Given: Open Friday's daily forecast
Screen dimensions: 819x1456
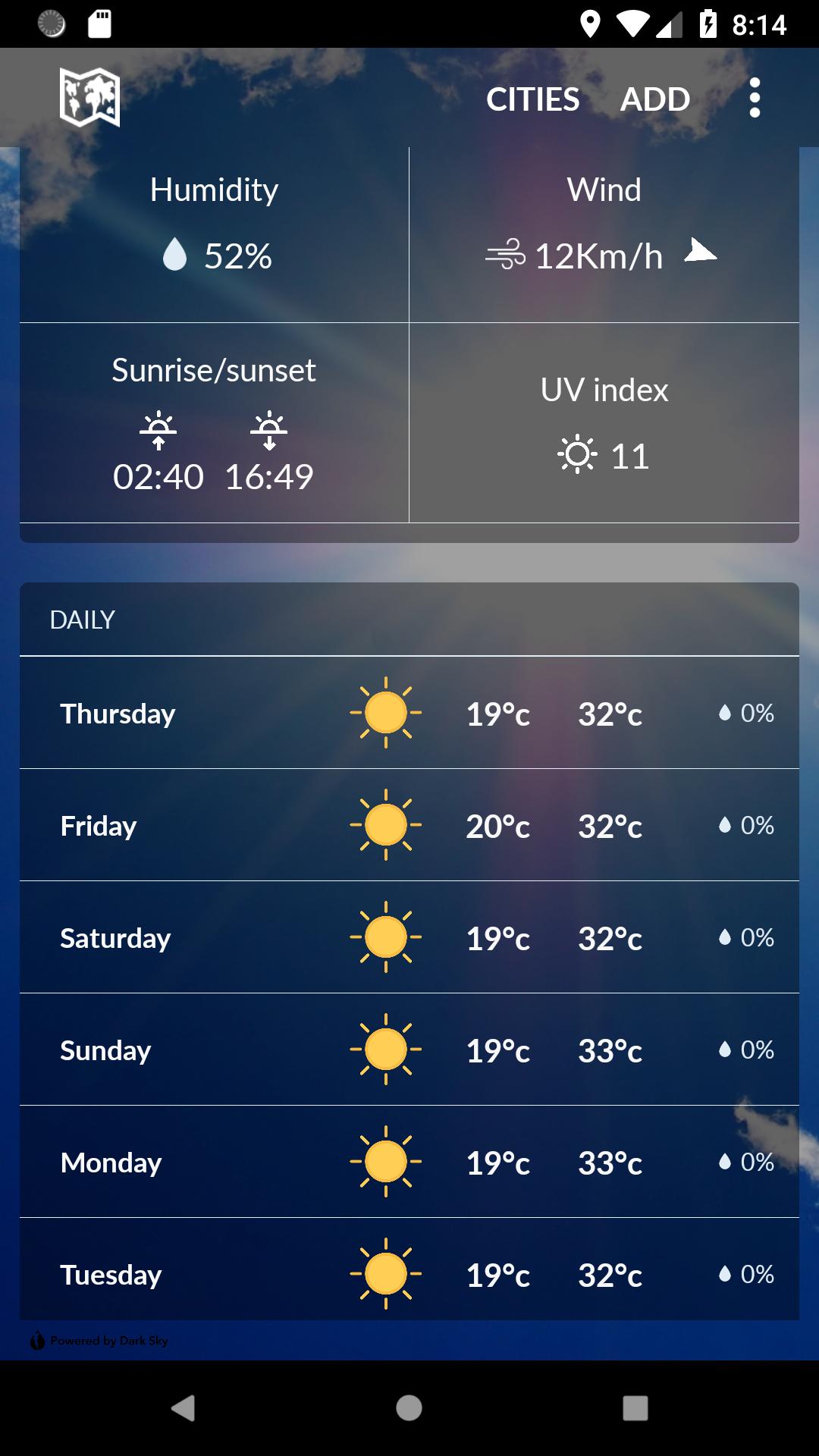Looking at the screenshot, I should 409,825.
